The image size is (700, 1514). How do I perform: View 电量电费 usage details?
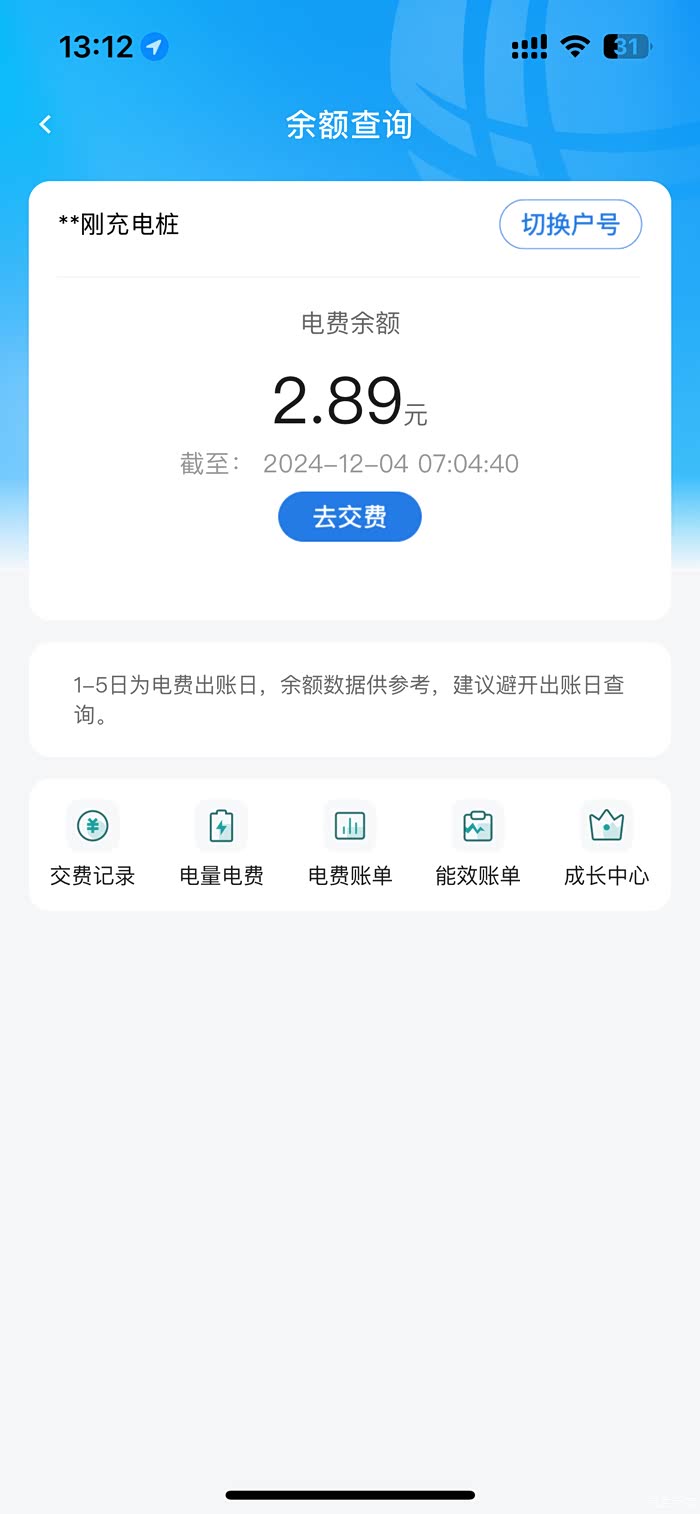221,845
